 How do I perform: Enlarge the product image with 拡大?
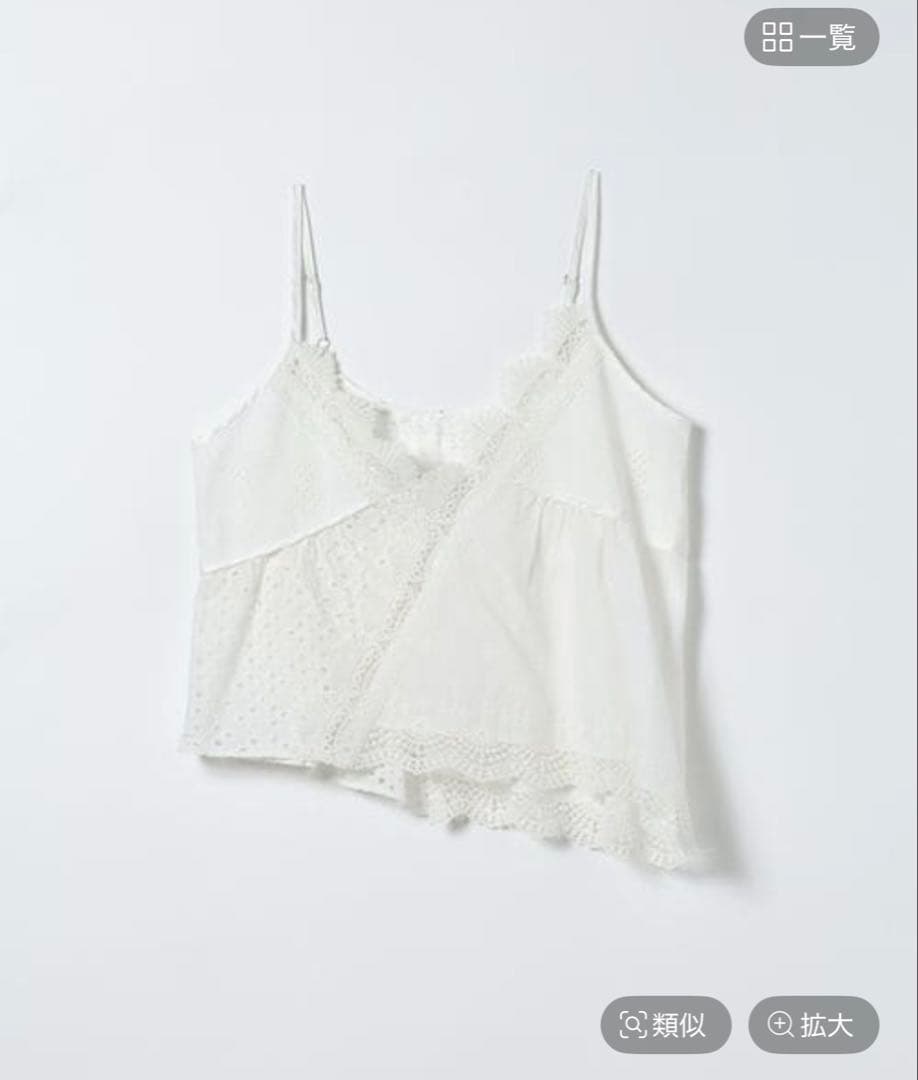pos(813,1025)
